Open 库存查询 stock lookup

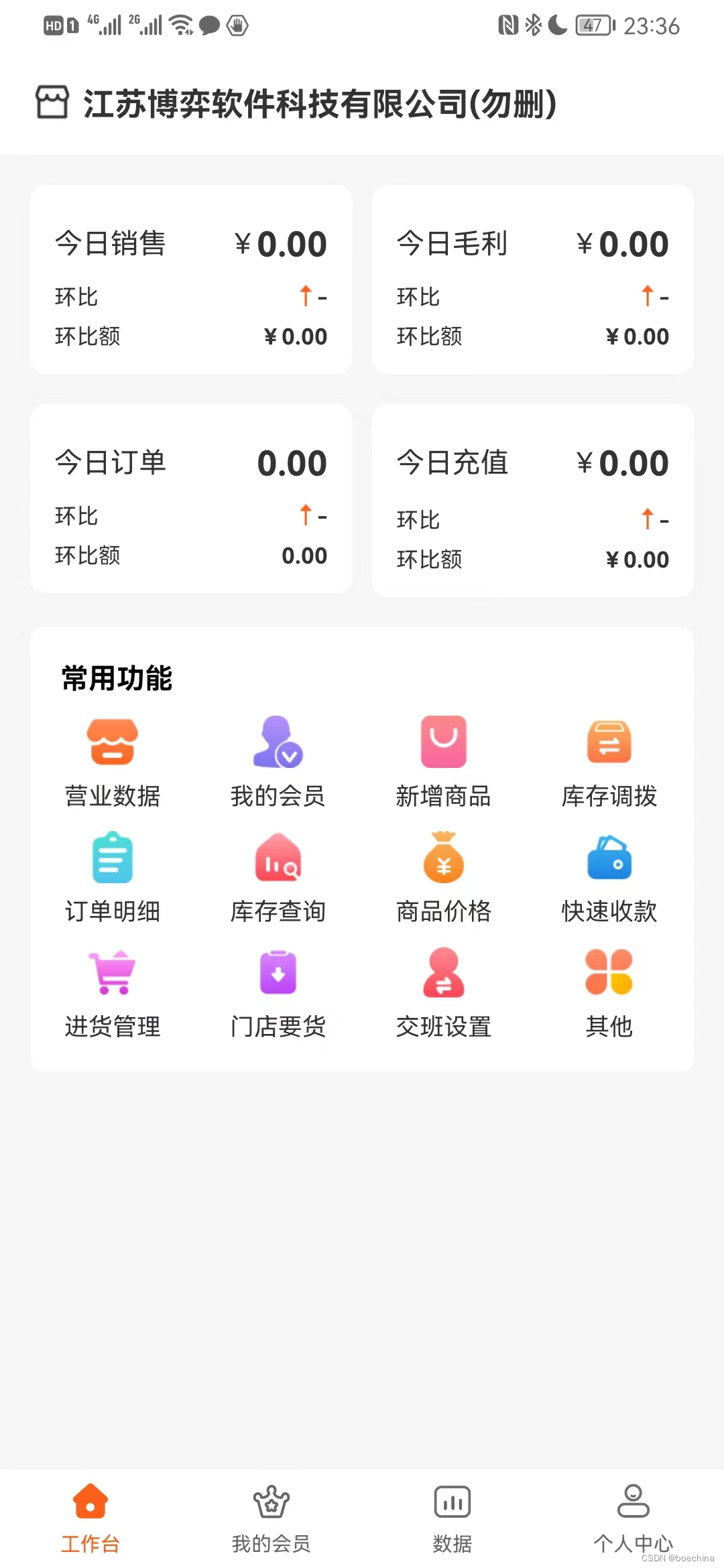(278, 876)
